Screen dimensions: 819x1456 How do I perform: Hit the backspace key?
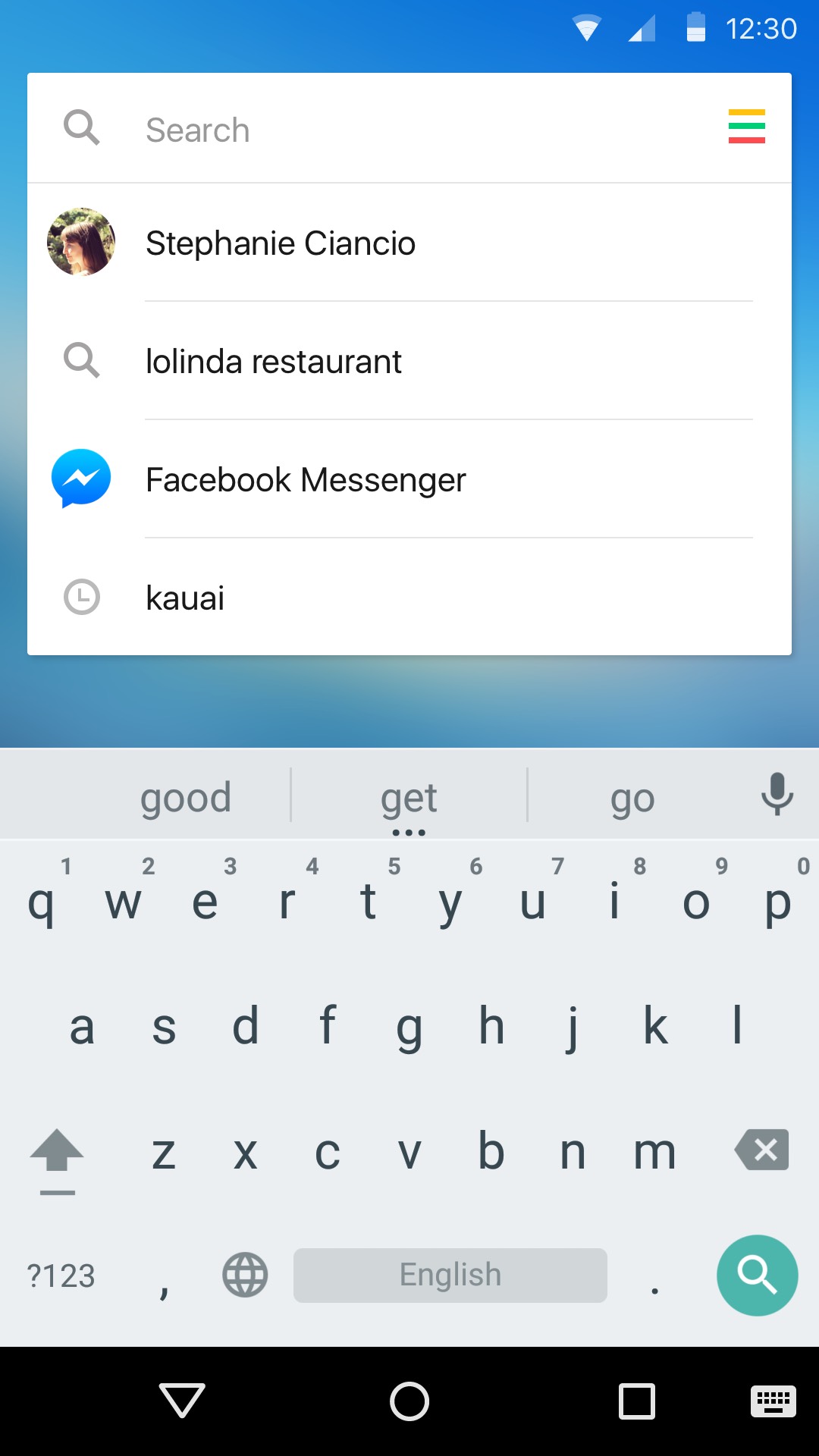[x=762, y=1150]
